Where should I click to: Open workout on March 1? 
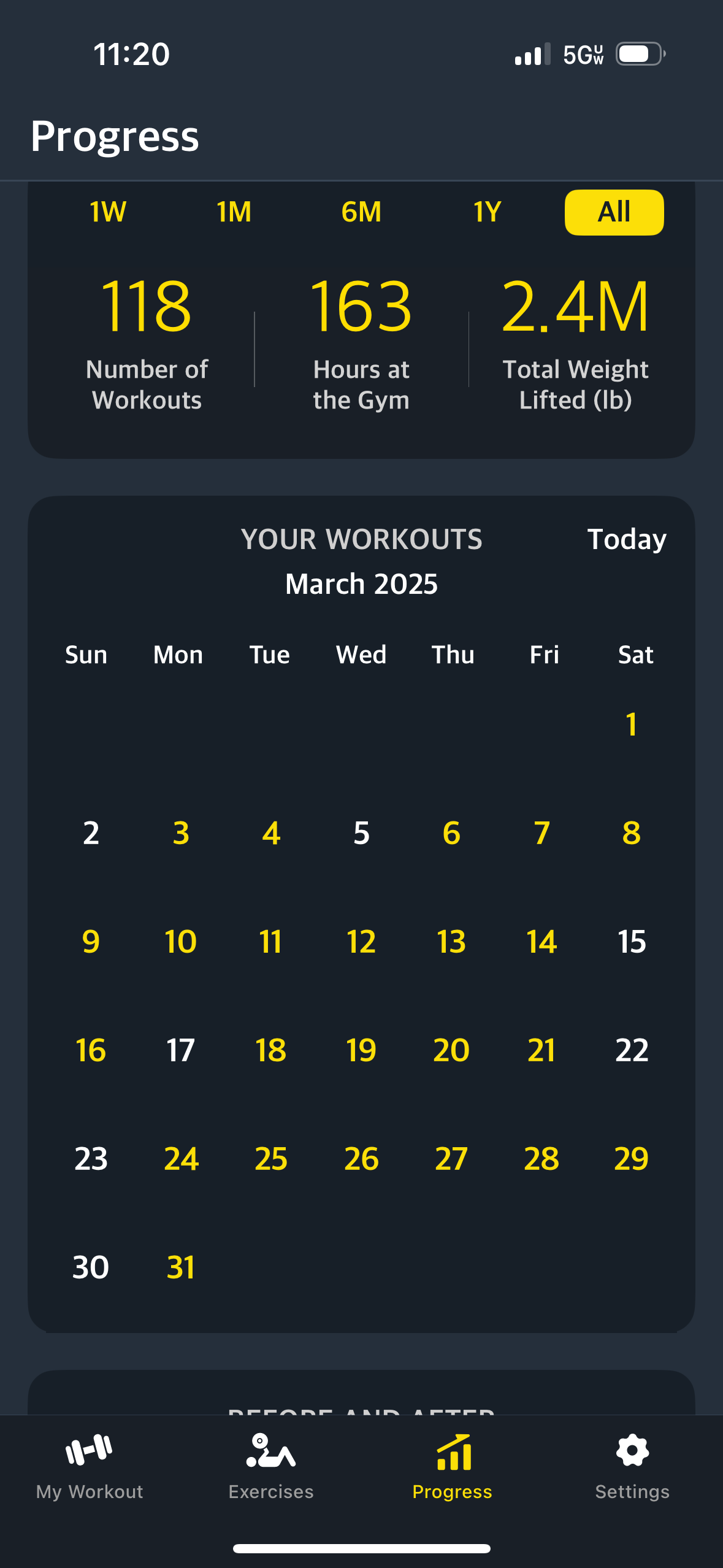coord(632,724)
